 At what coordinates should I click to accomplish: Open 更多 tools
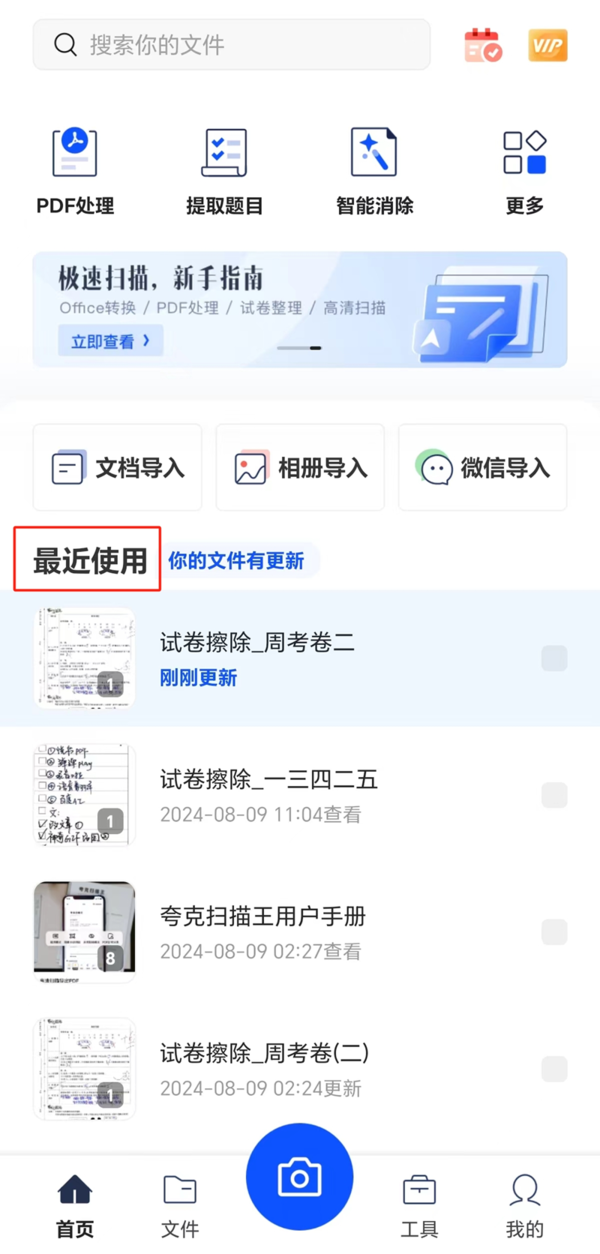524,171
